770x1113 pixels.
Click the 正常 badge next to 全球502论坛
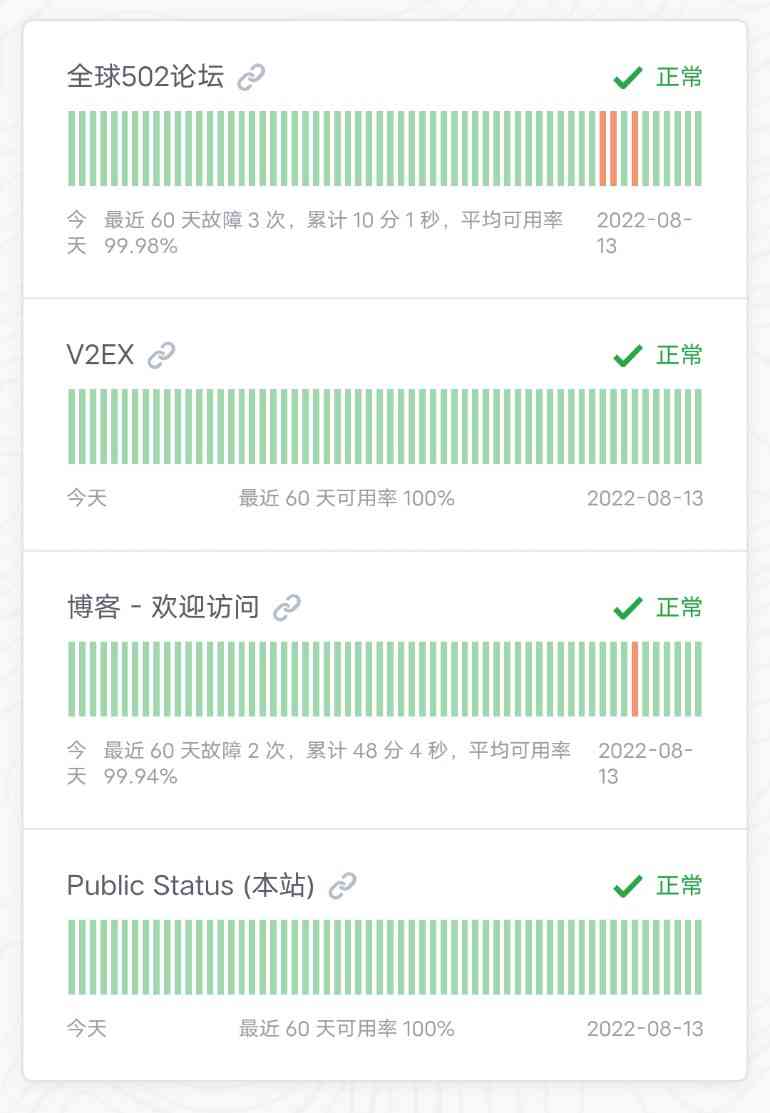click(681, 77)
